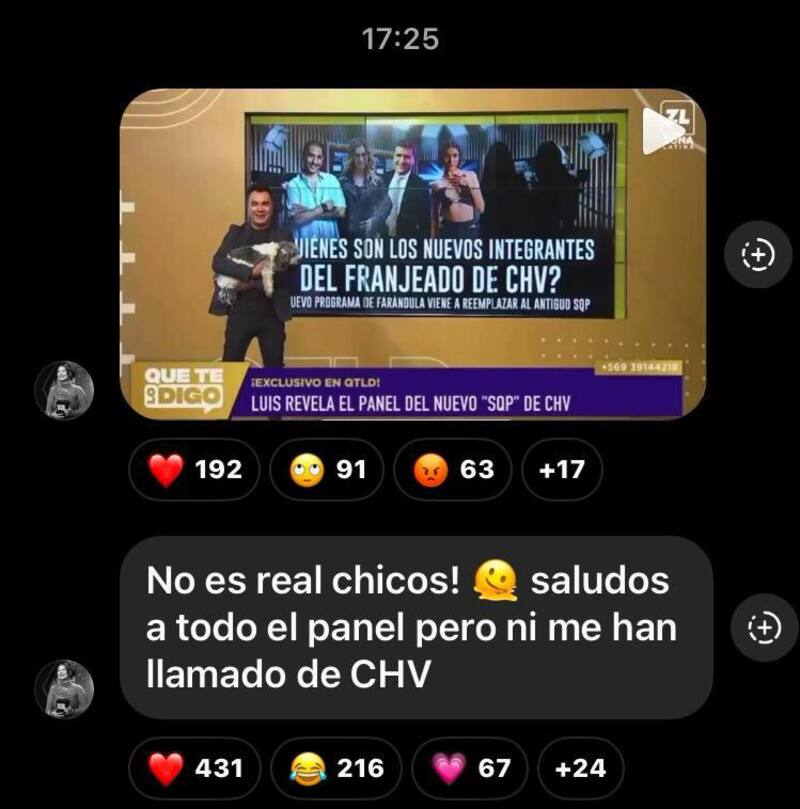
Task: Tap the eye-roll reaction with 91 count
Action: [327, 469]
